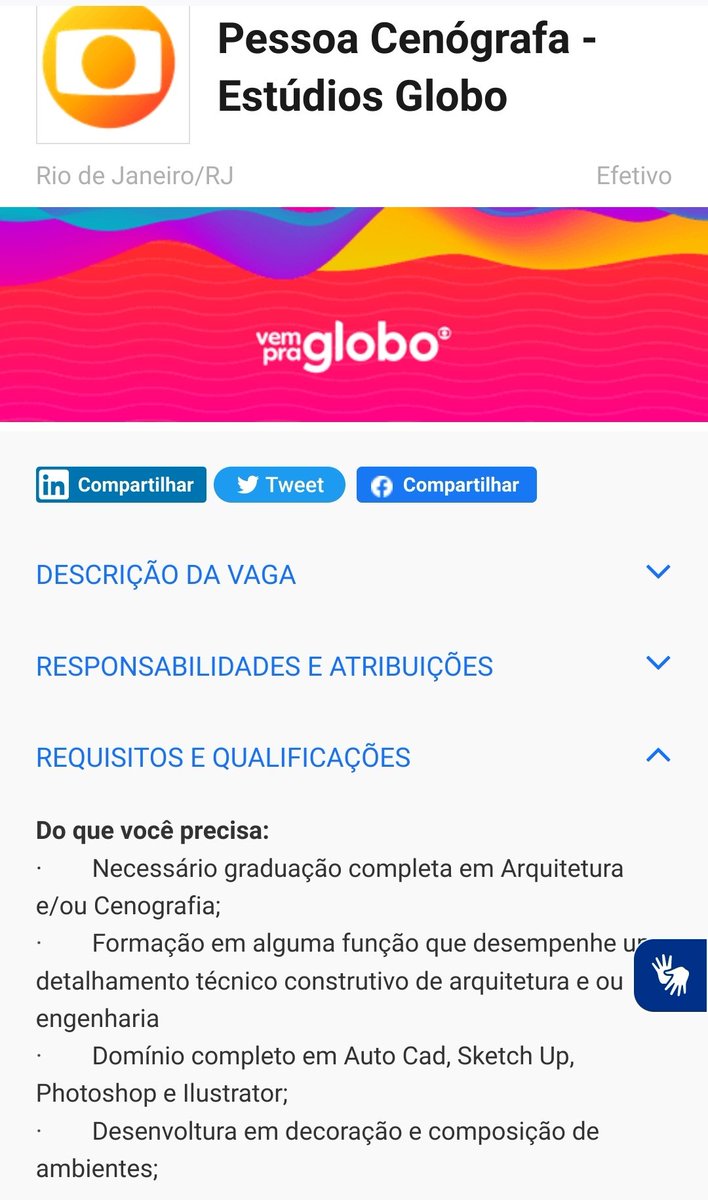708x1200 pixels.
Task: Share the job on Facebook
Action: click(x=446, y=485)
